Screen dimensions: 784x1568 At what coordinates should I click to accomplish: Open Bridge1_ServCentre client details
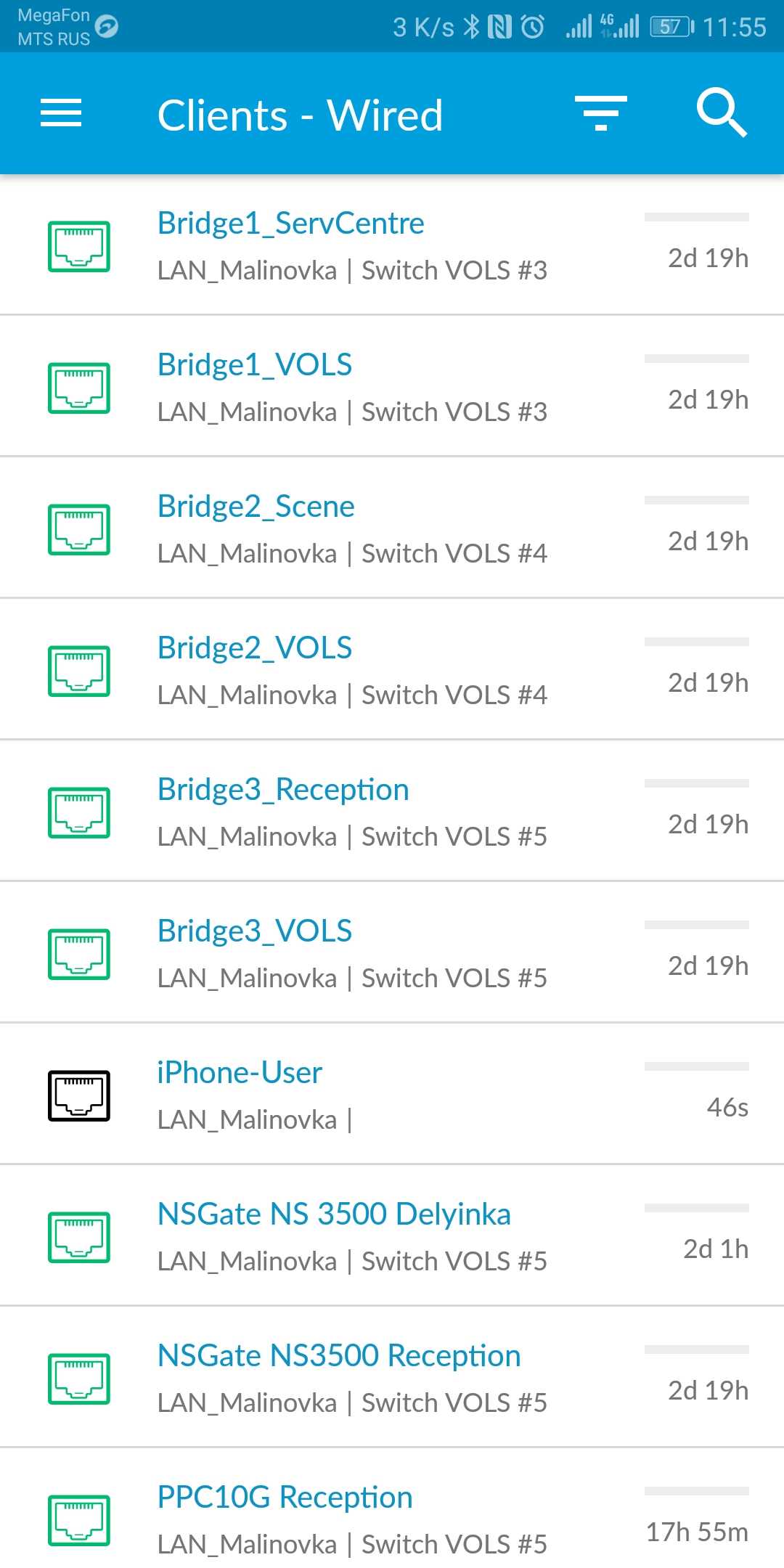tap(392, 245)
